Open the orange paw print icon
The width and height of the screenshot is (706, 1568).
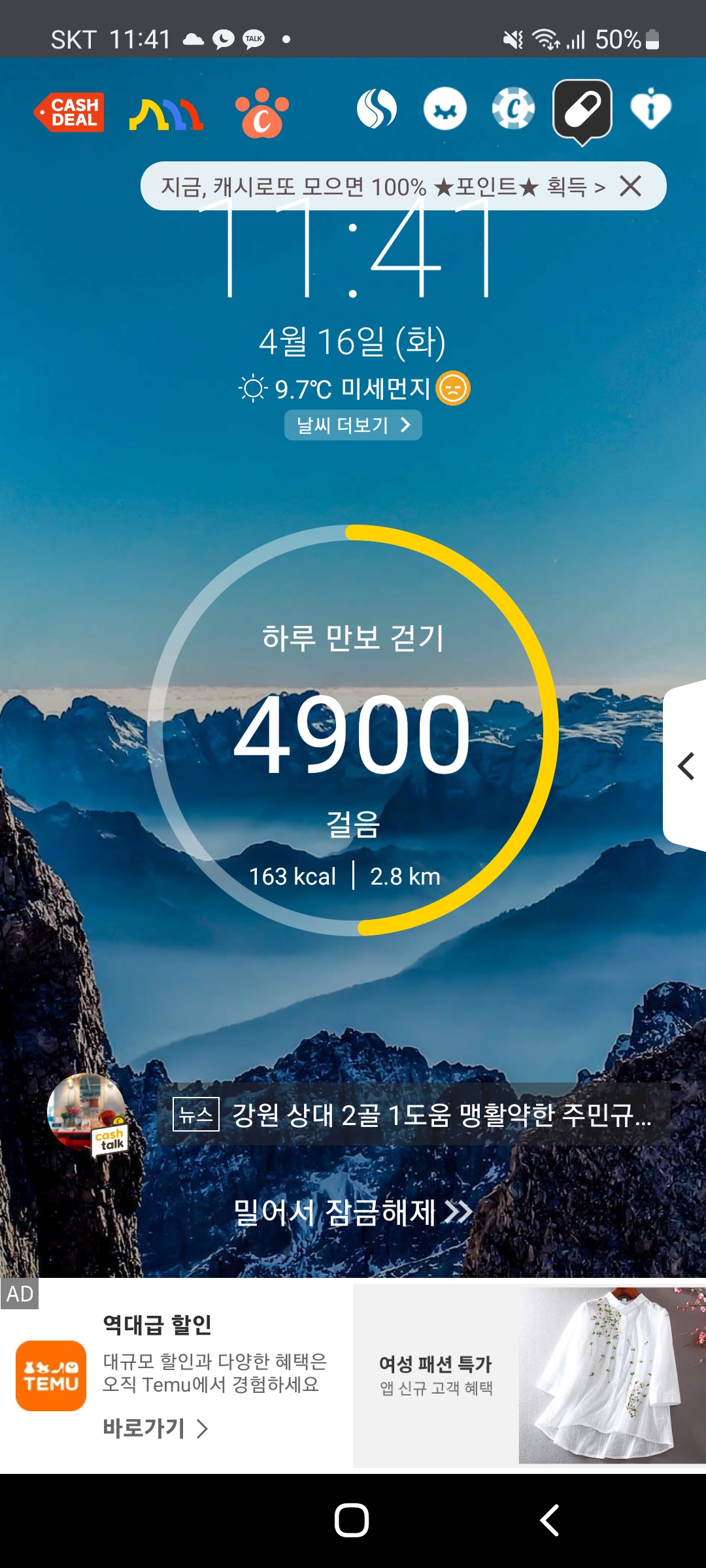(x=261, y=112)
